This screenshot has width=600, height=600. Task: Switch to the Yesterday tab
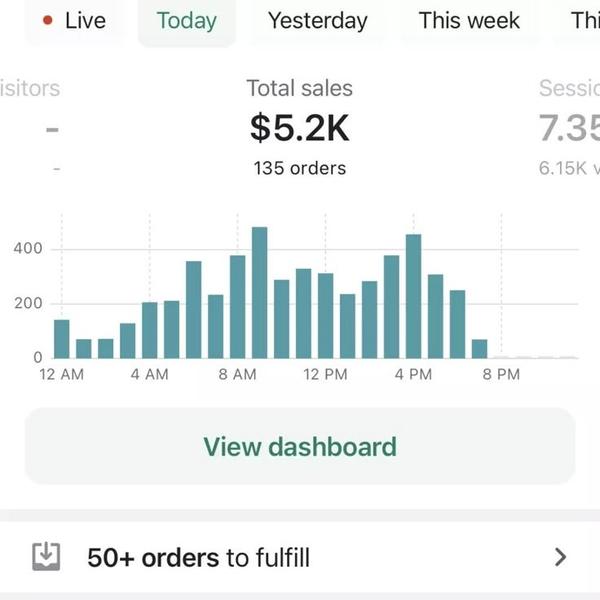(x=317, y=21)
